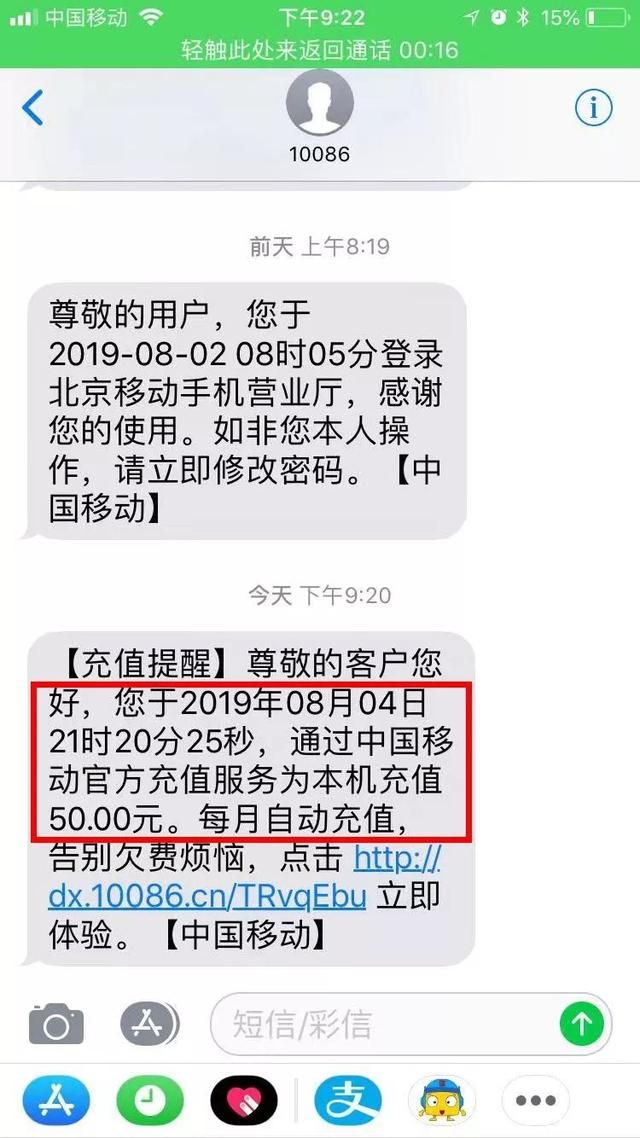The height and width of the screenshot is (1138, 640).
Task: Return to the ongoing call via green bar
Action: point(320,50)
